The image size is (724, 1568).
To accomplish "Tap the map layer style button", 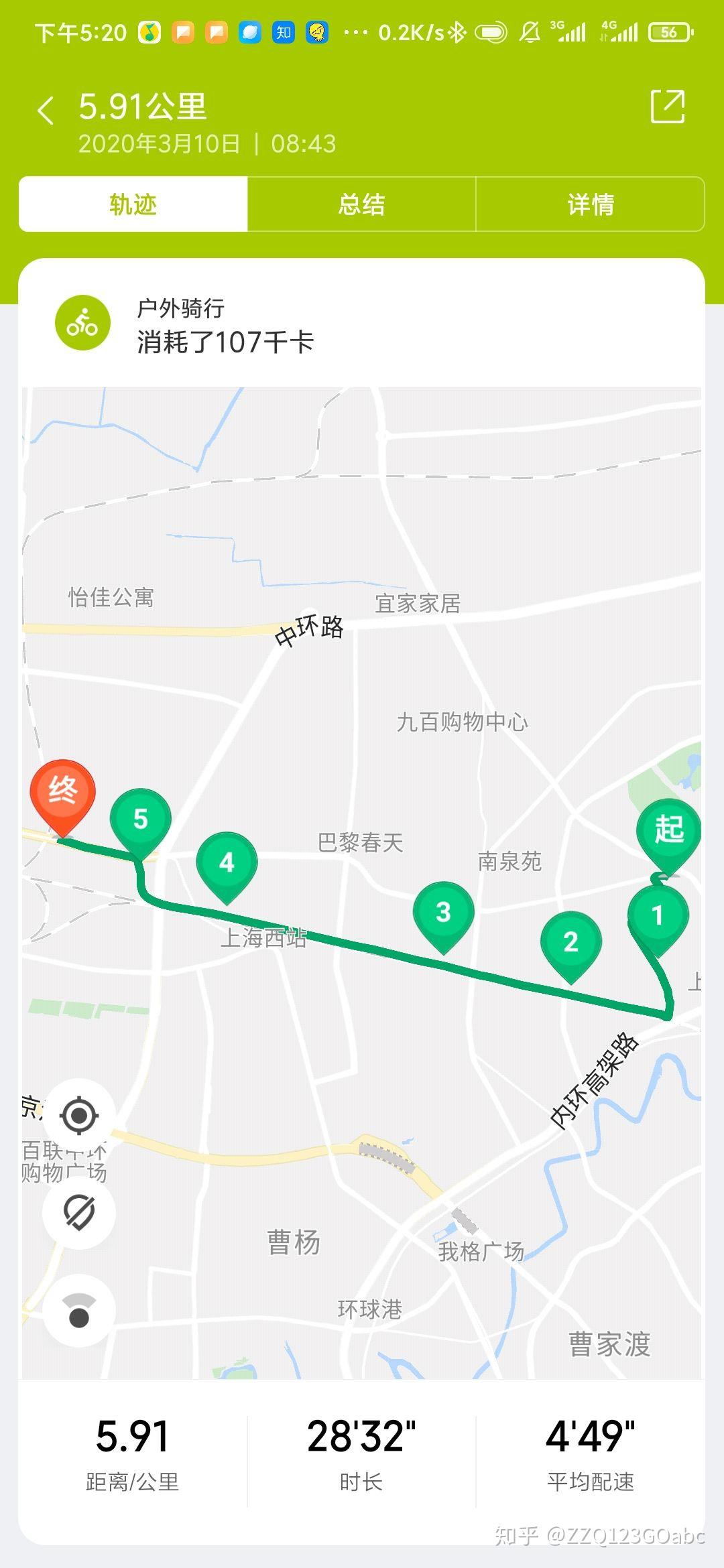I will point(79,1311).
